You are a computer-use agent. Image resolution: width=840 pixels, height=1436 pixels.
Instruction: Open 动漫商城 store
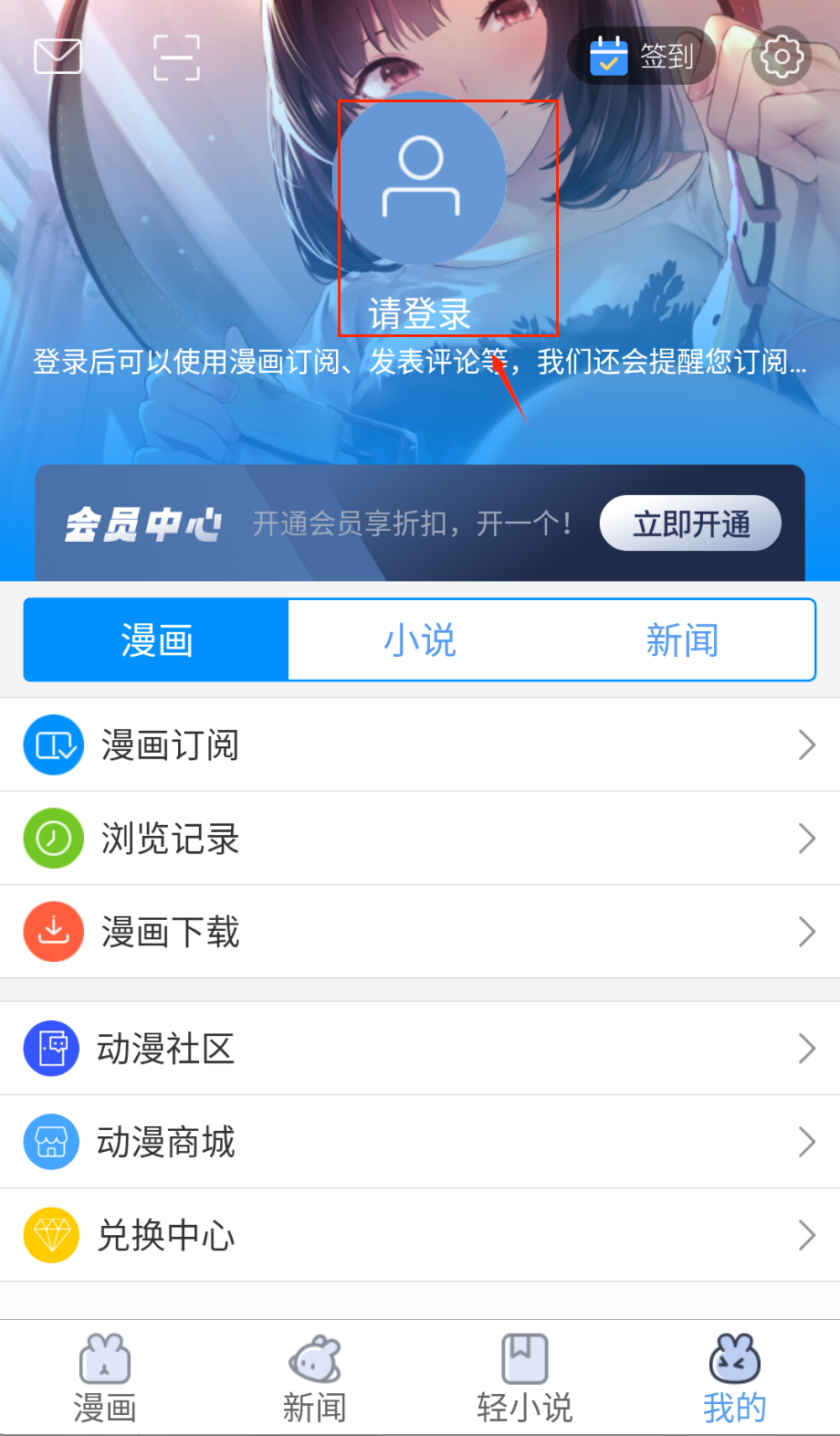[420, 1142]
